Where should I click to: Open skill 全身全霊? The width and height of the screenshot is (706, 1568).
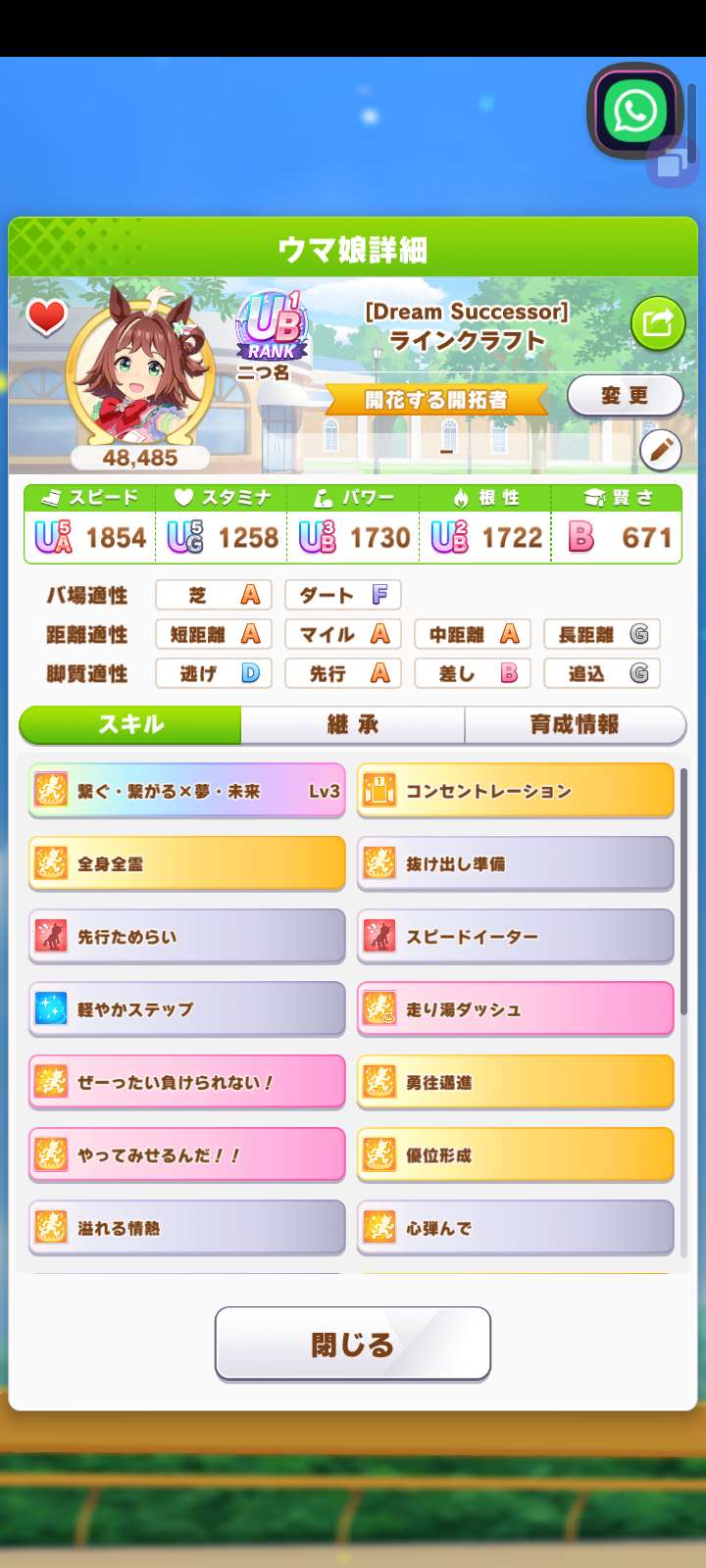click(187, 863)
